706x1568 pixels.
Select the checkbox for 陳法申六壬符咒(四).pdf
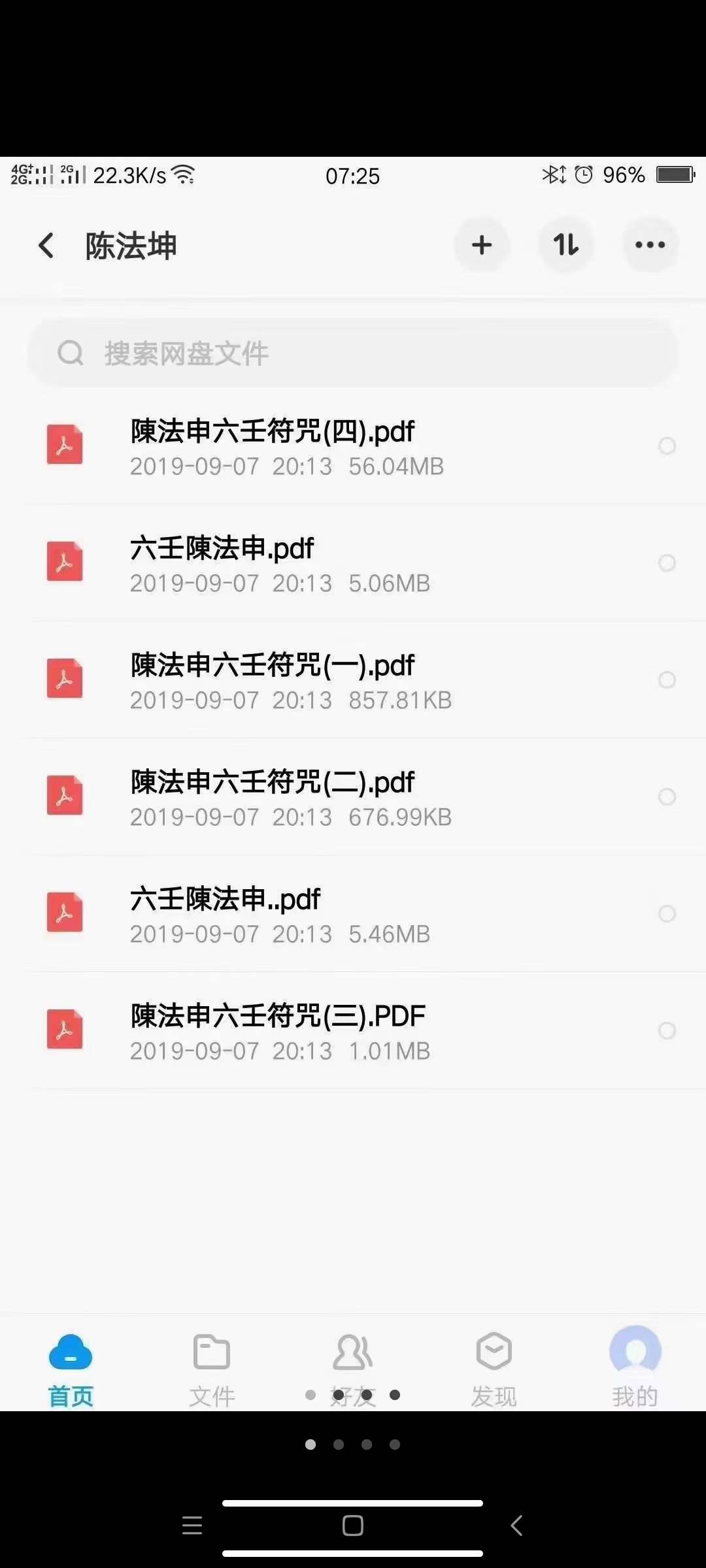tap(667, 446)
